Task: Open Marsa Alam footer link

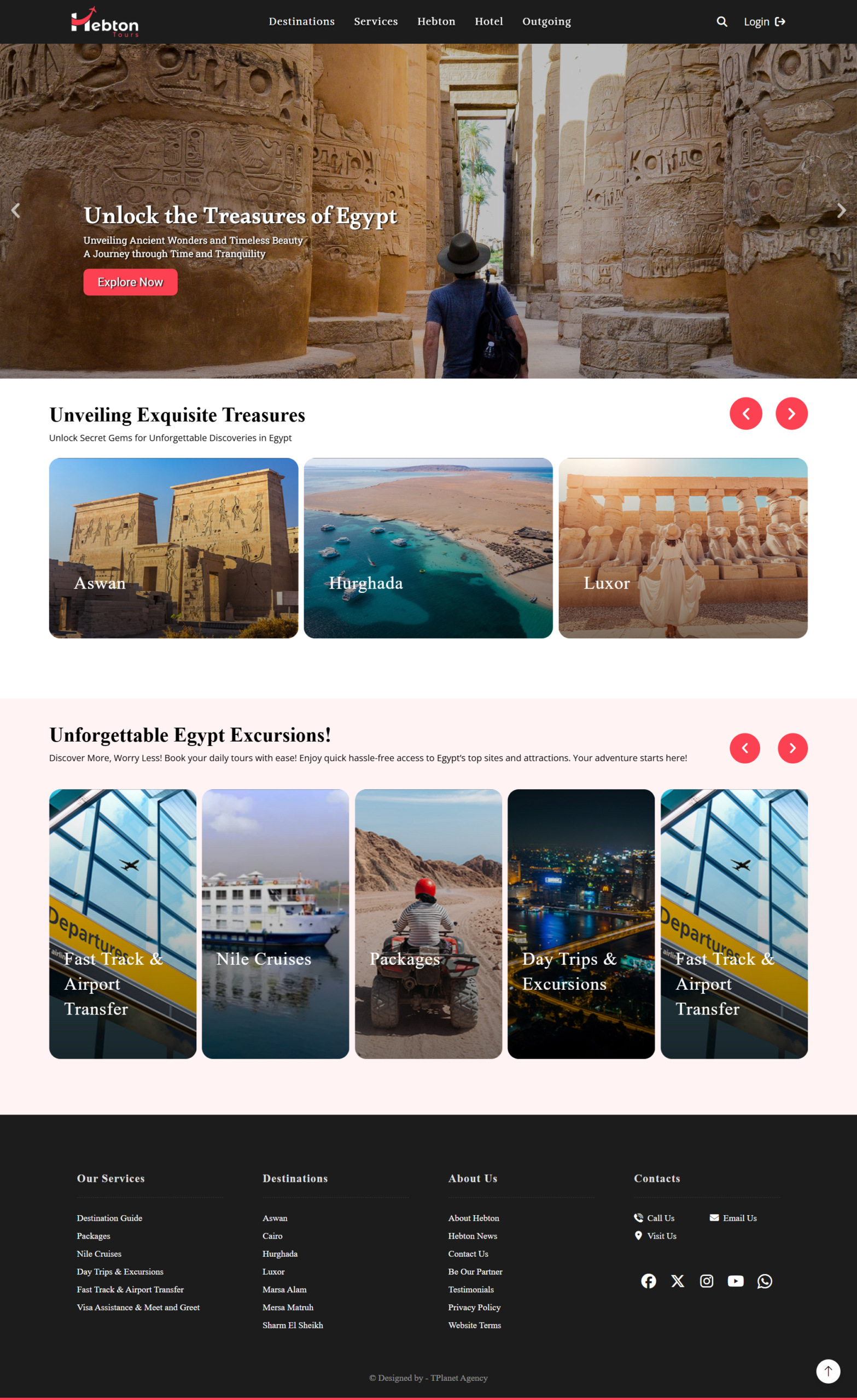Action: 284,1289
